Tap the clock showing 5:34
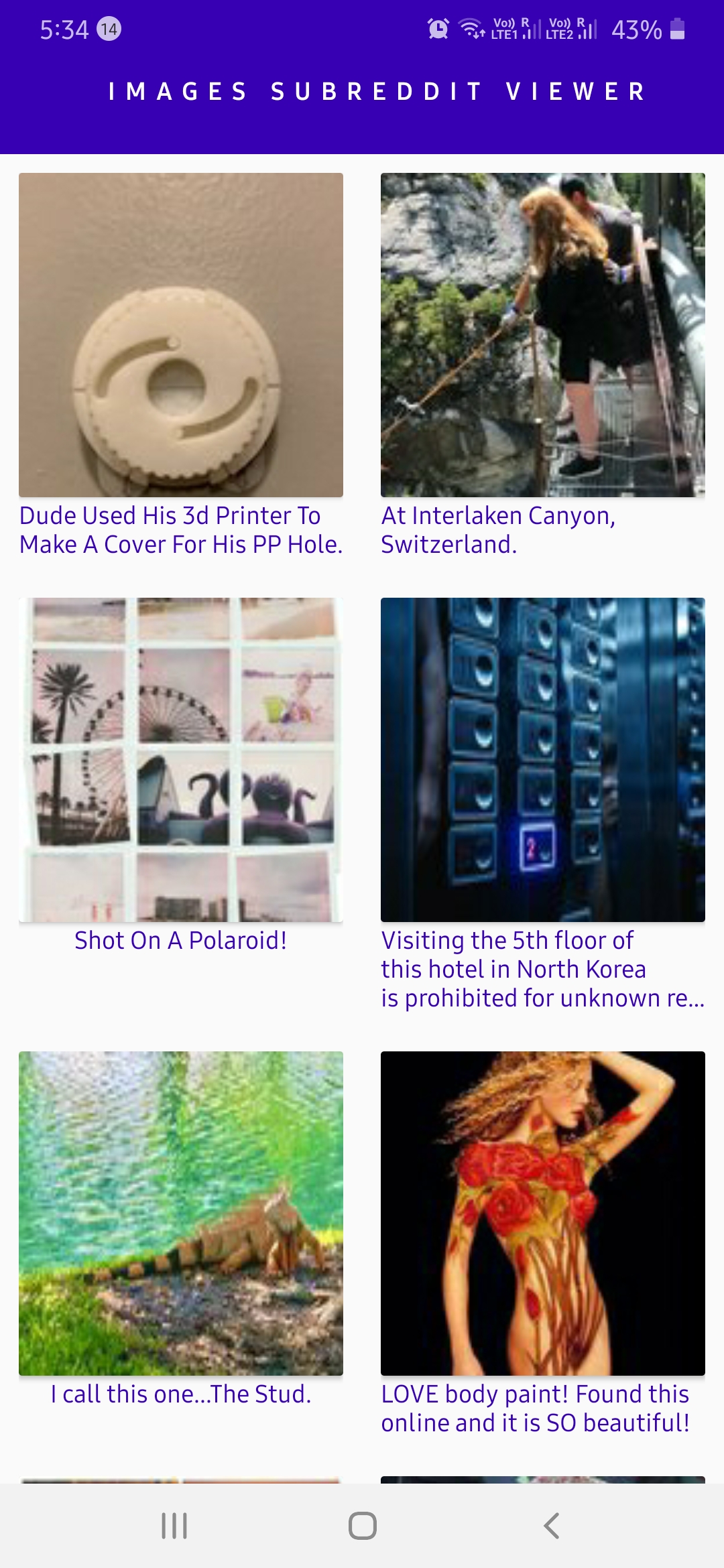This screenshot has width=724, height=1568. coord(62,29)
